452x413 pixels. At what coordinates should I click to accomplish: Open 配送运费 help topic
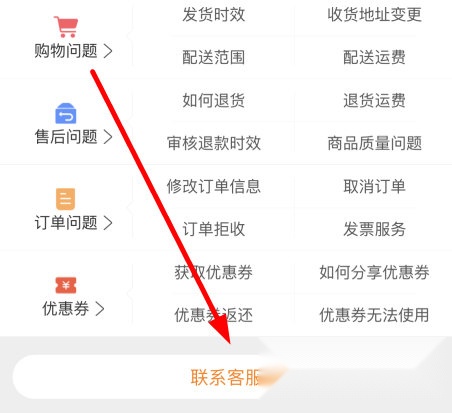[374, 57]
